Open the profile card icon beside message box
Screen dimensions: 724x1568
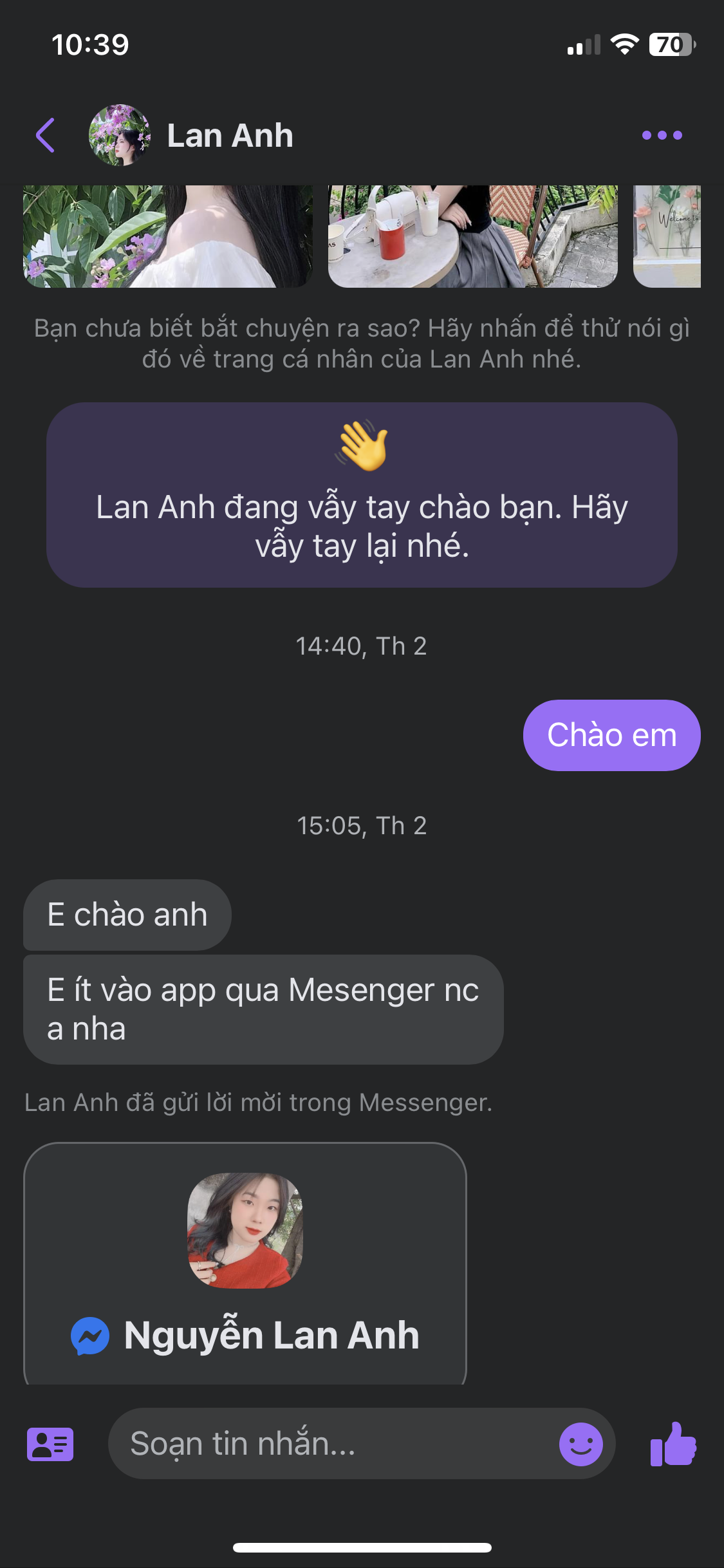click(x=50, y=1444)
